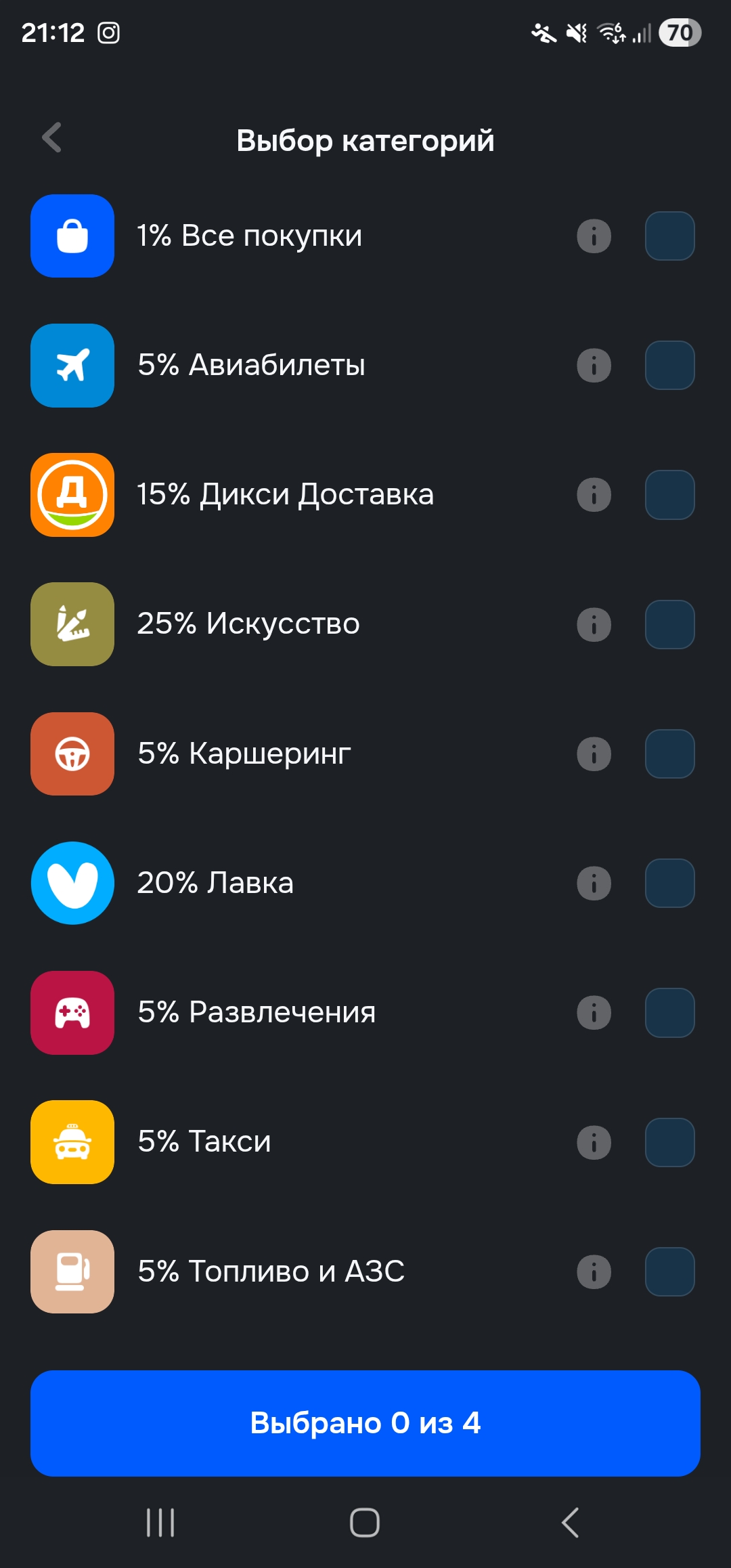Tick the 15% Дикси Доставка checkbox
Image resolution: width=731 pixels, height=1568 pixels.
[669, 495]
